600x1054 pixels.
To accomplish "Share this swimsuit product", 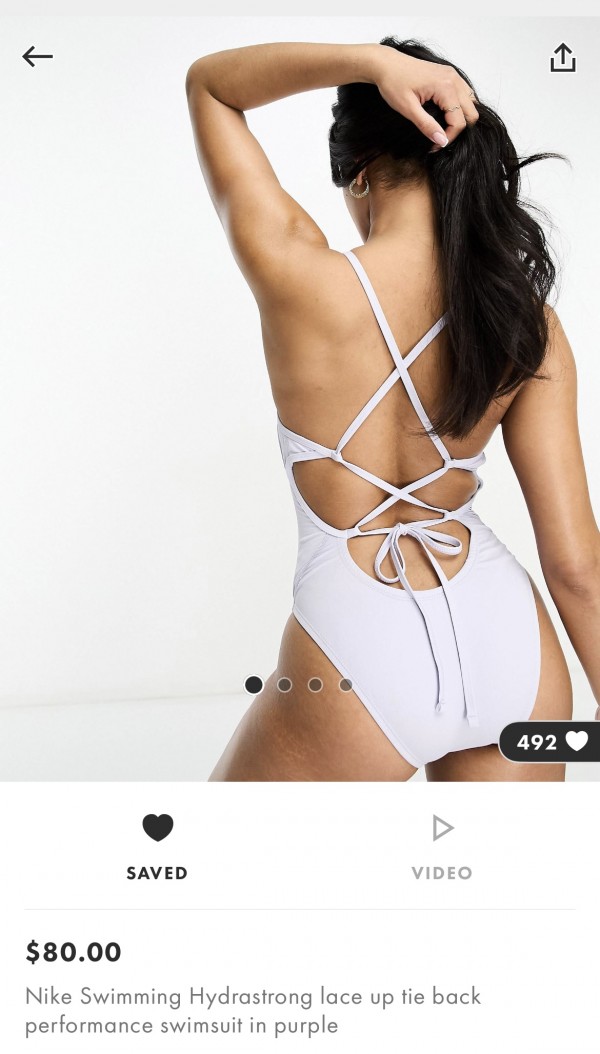I will tap(562, 58).
